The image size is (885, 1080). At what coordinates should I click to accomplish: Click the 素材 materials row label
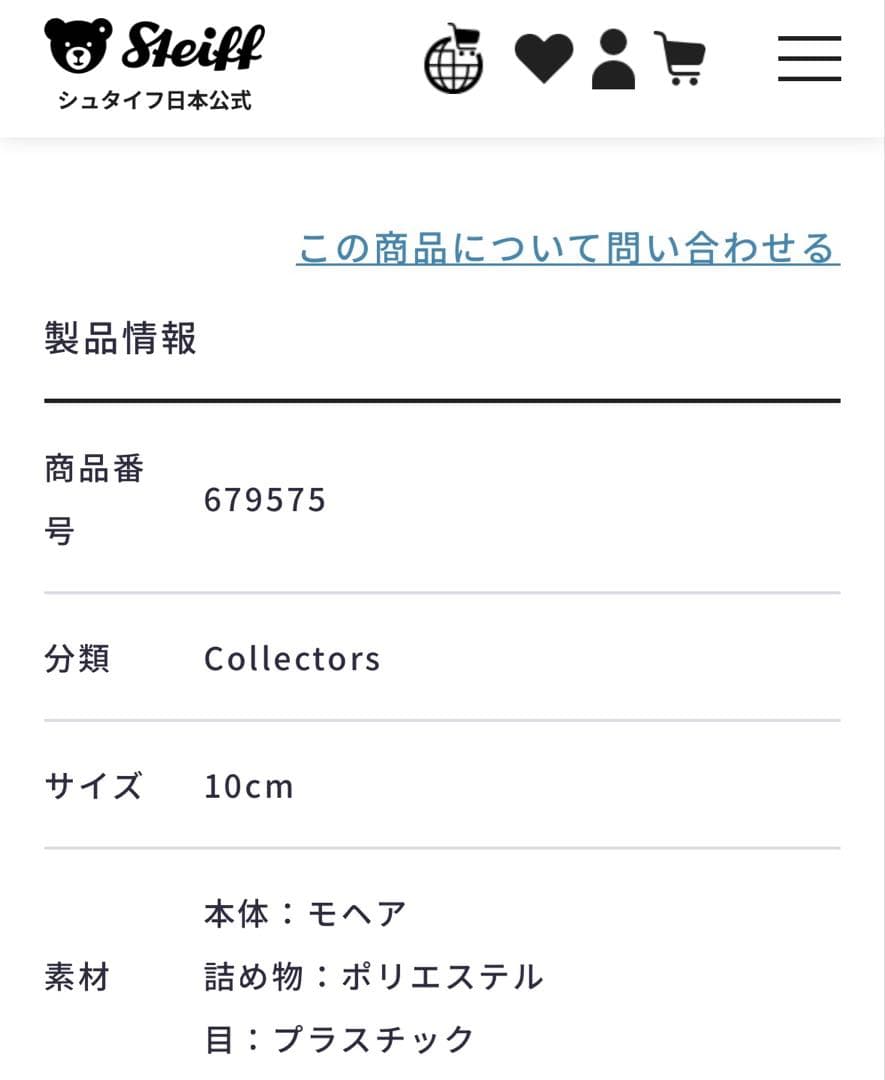(x=76, y=978)
